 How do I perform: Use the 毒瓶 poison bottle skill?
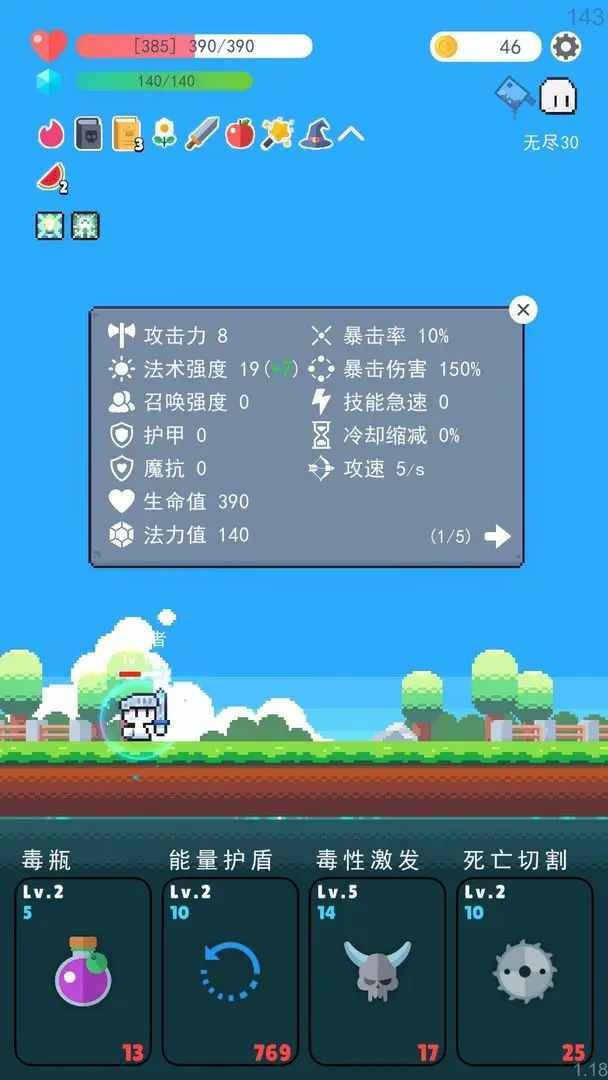pos(83,970)
